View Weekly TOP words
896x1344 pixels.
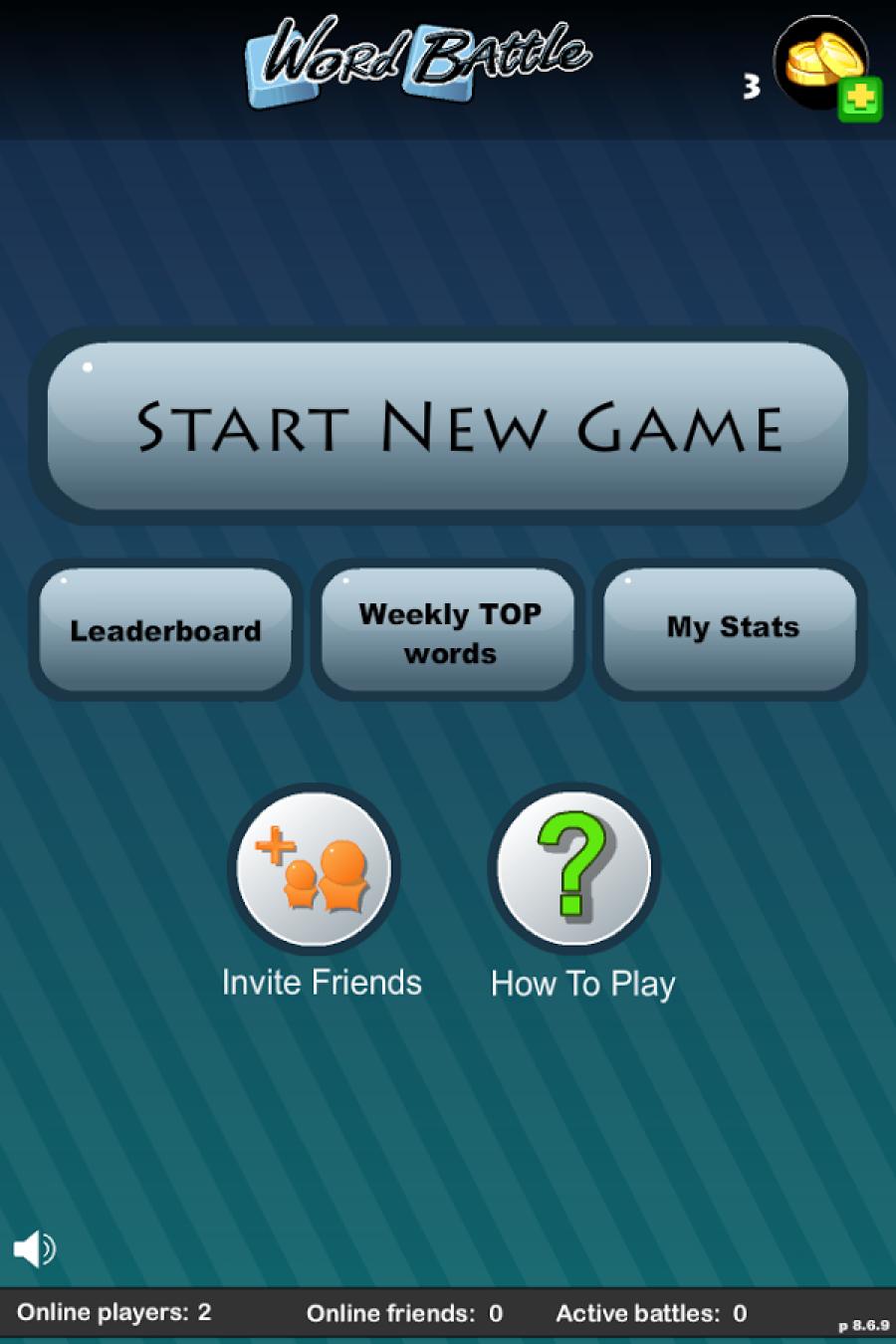pyautogui.click(x=449, y=632)
